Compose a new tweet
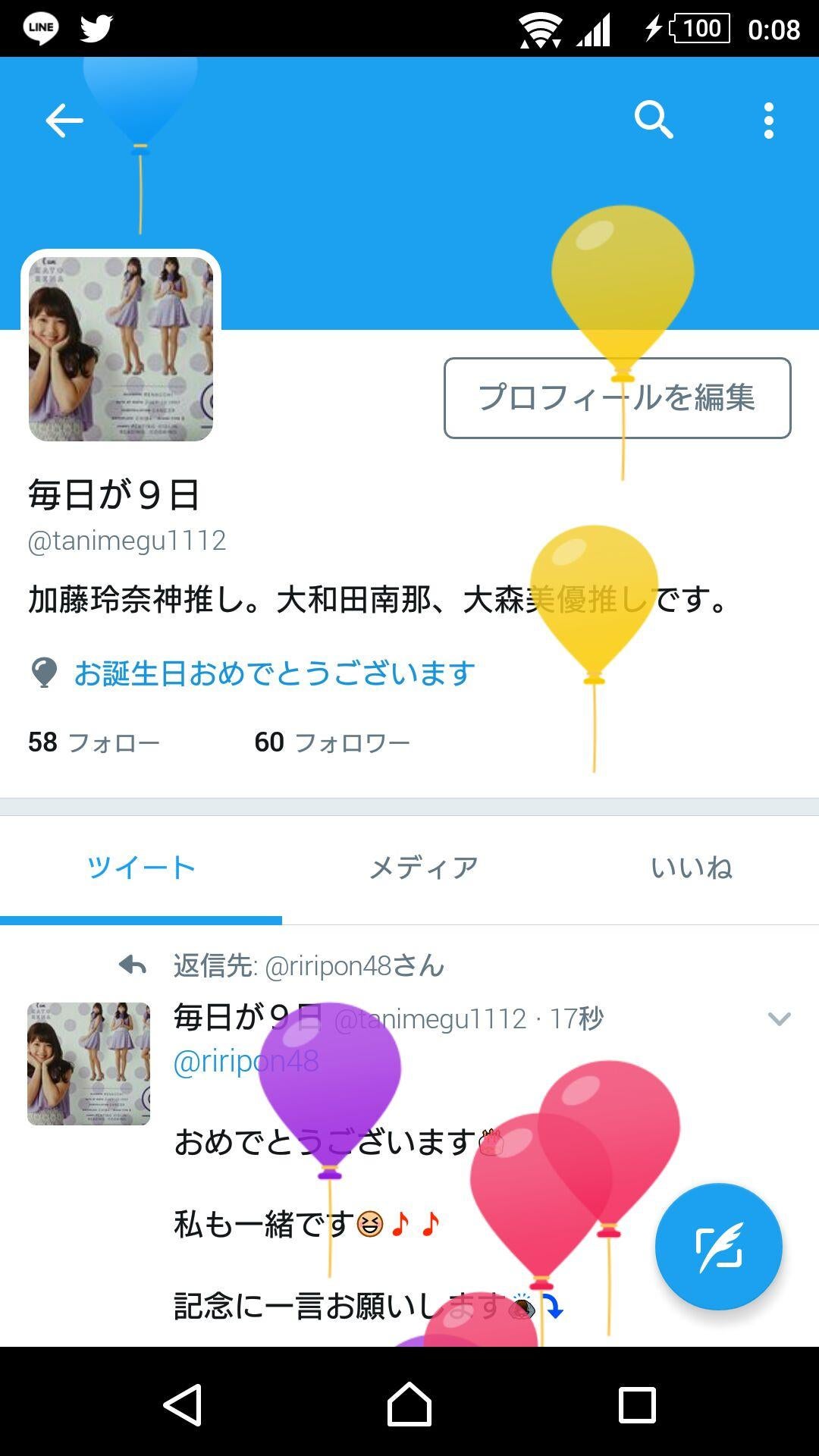This screenshot has width=819, height=1456. (x=718, y=1247)
